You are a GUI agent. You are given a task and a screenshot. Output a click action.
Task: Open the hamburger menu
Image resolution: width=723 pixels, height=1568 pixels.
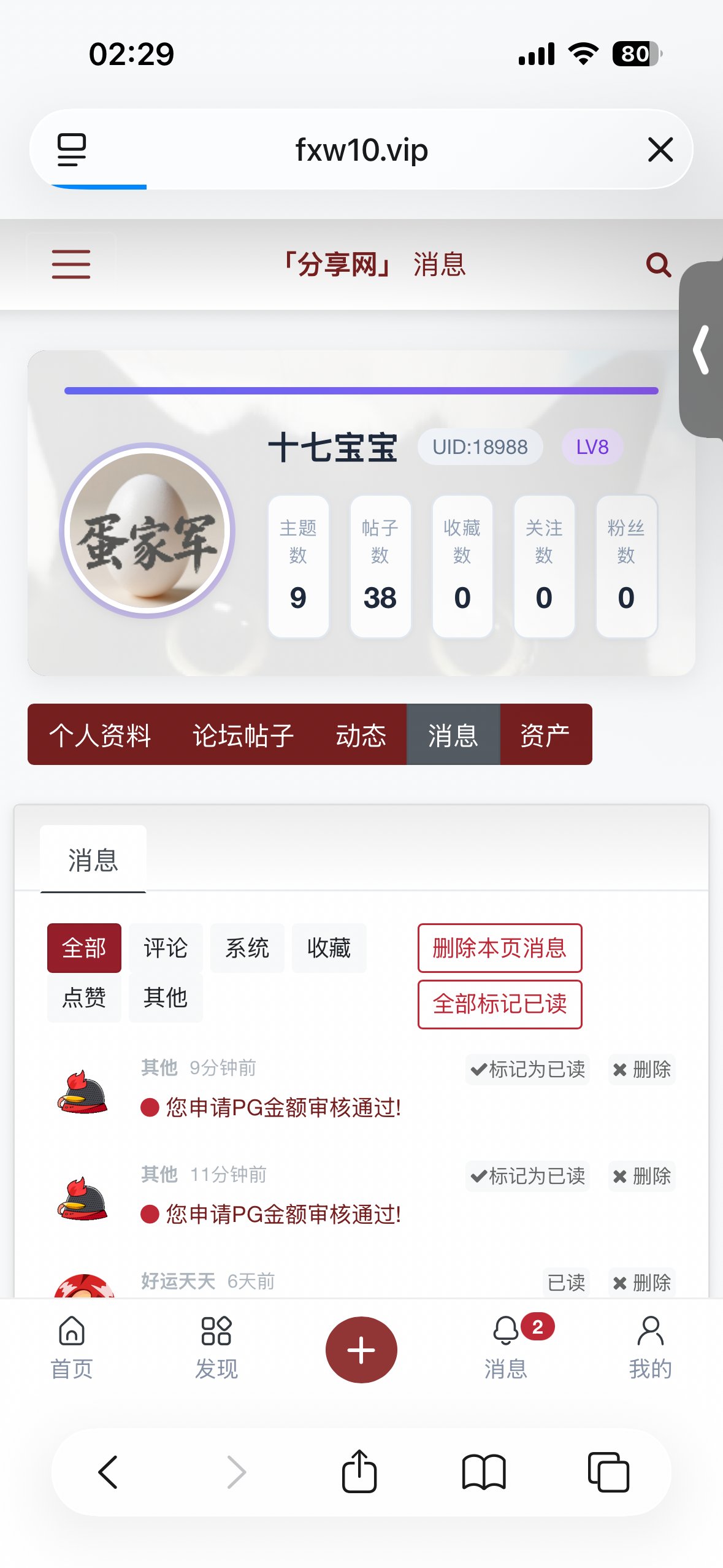point(71,264)
